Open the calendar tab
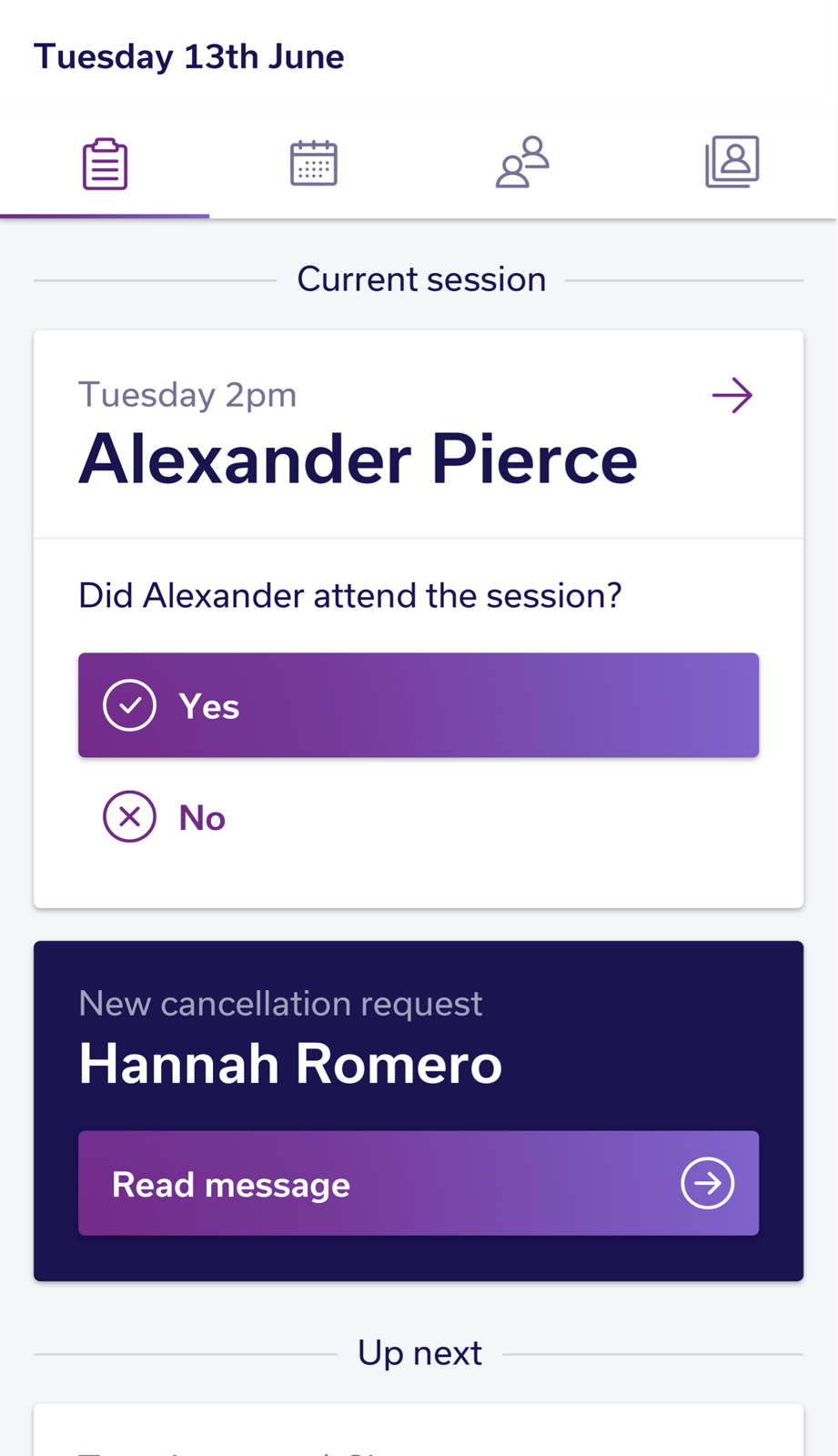The image size is (838, 1456). [x=314, y=165]
